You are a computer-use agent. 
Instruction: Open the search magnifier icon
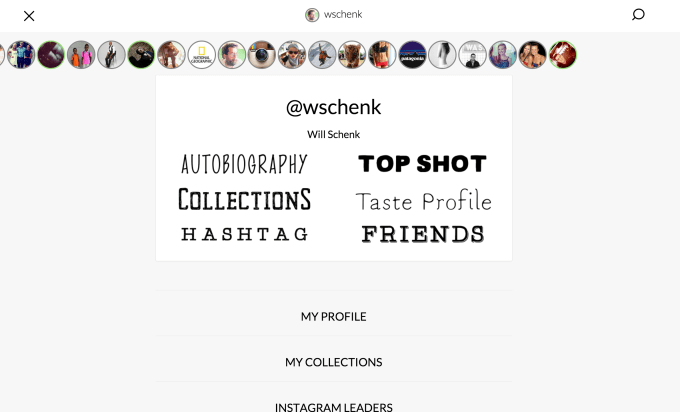click(x=638, y=15)
